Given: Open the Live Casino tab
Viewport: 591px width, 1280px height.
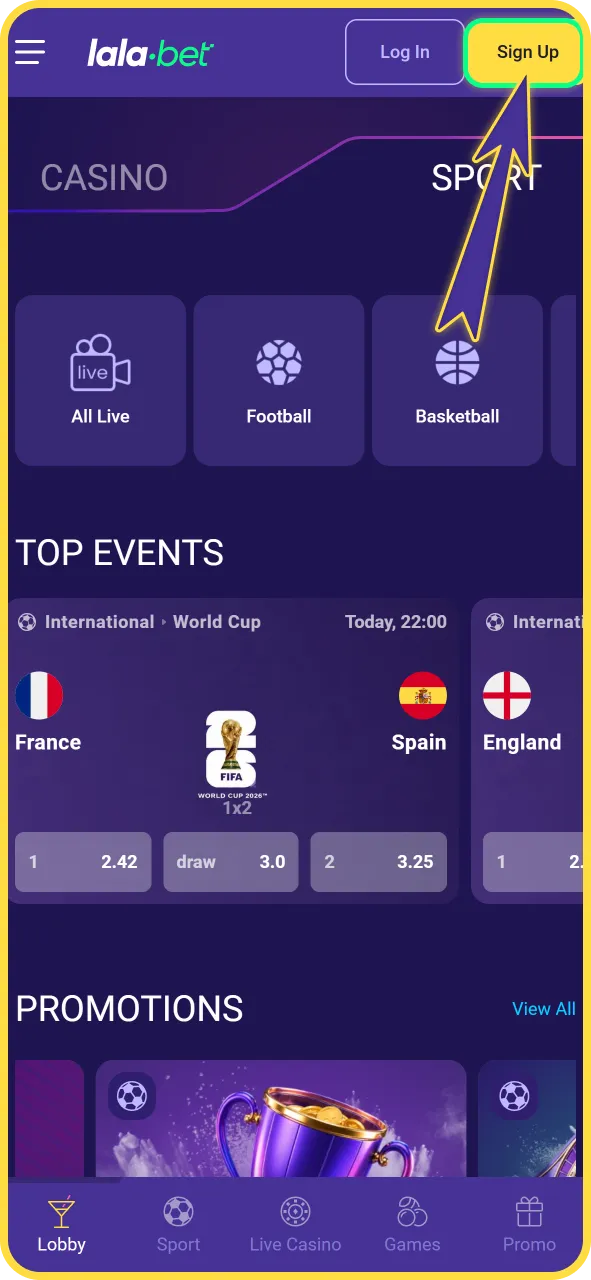Looking at the screenshot, I should tap(295, 1224).
